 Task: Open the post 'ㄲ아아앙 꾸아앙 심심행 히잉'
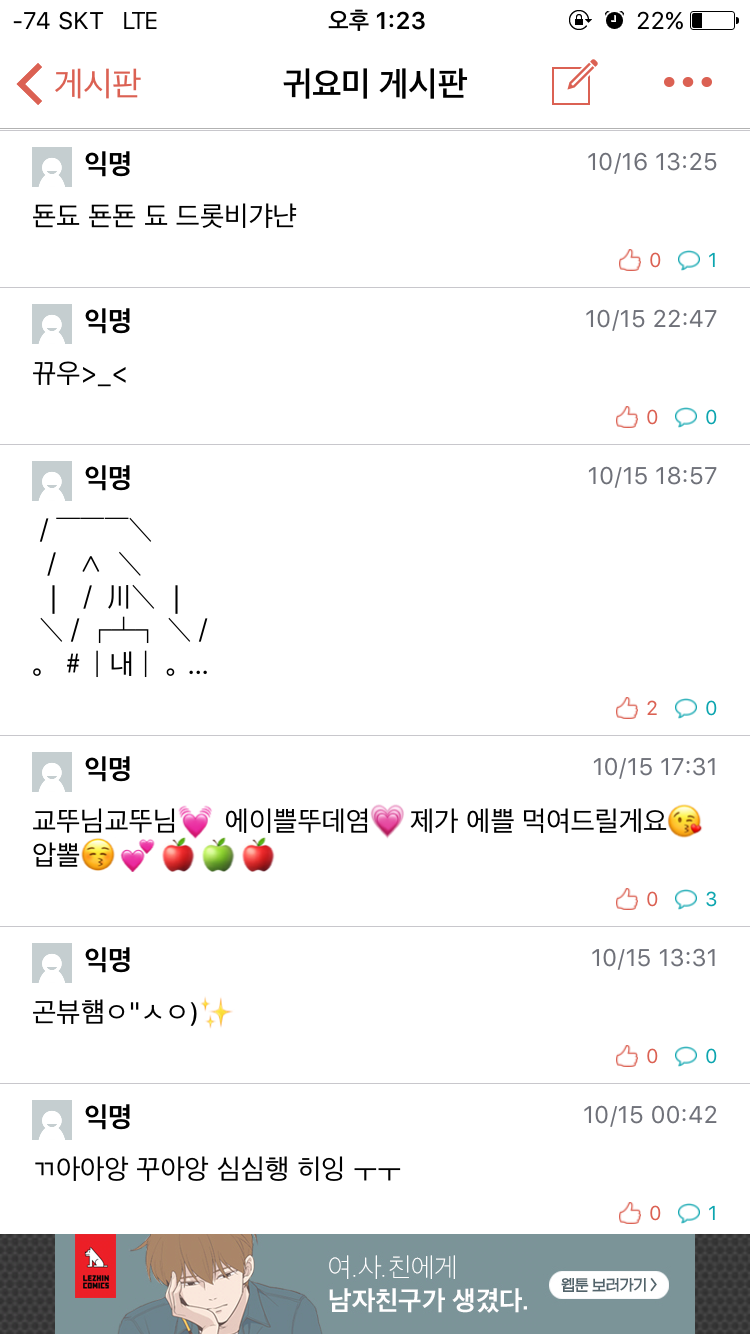coord(216,1168)
